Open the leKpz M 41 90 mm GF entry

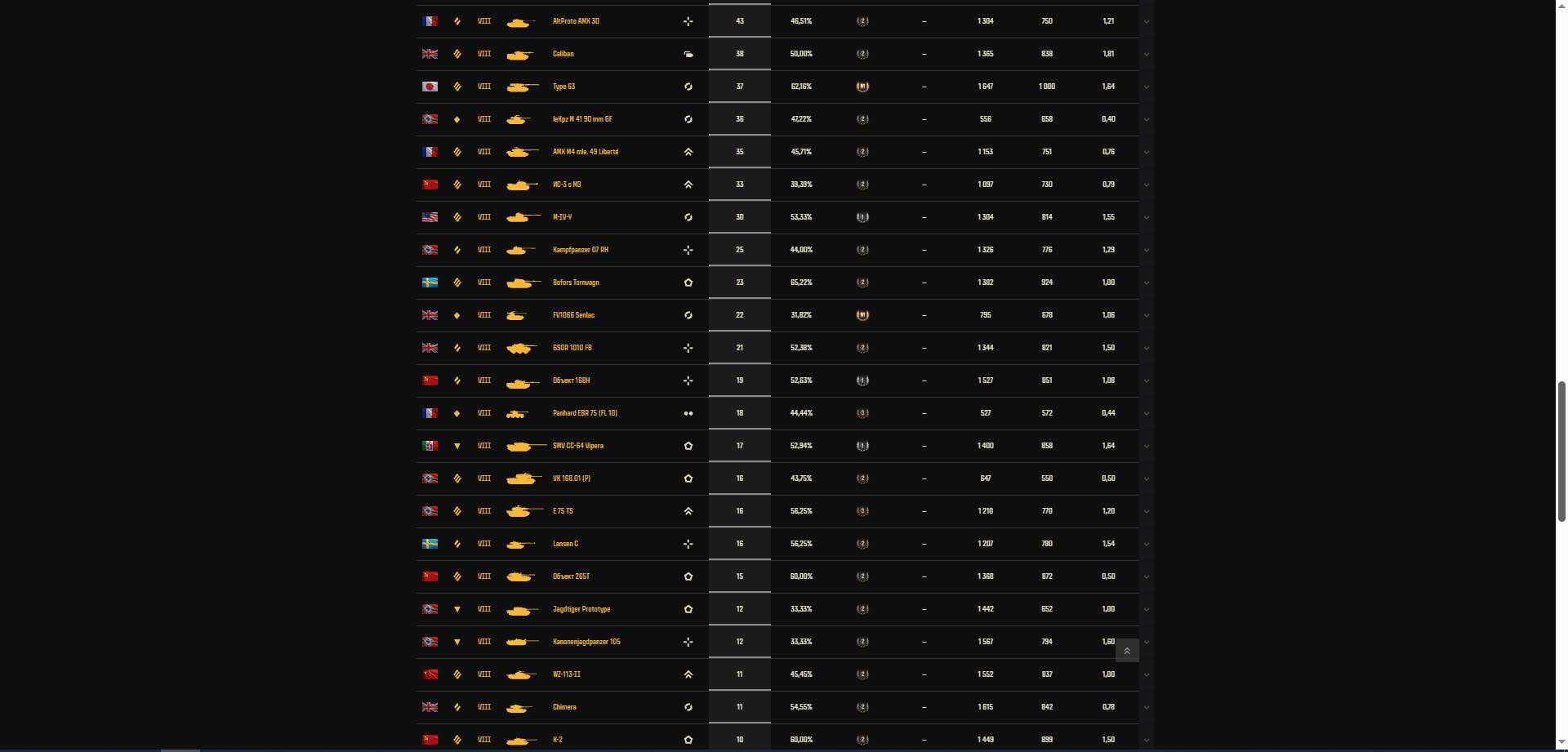[581, 119]
